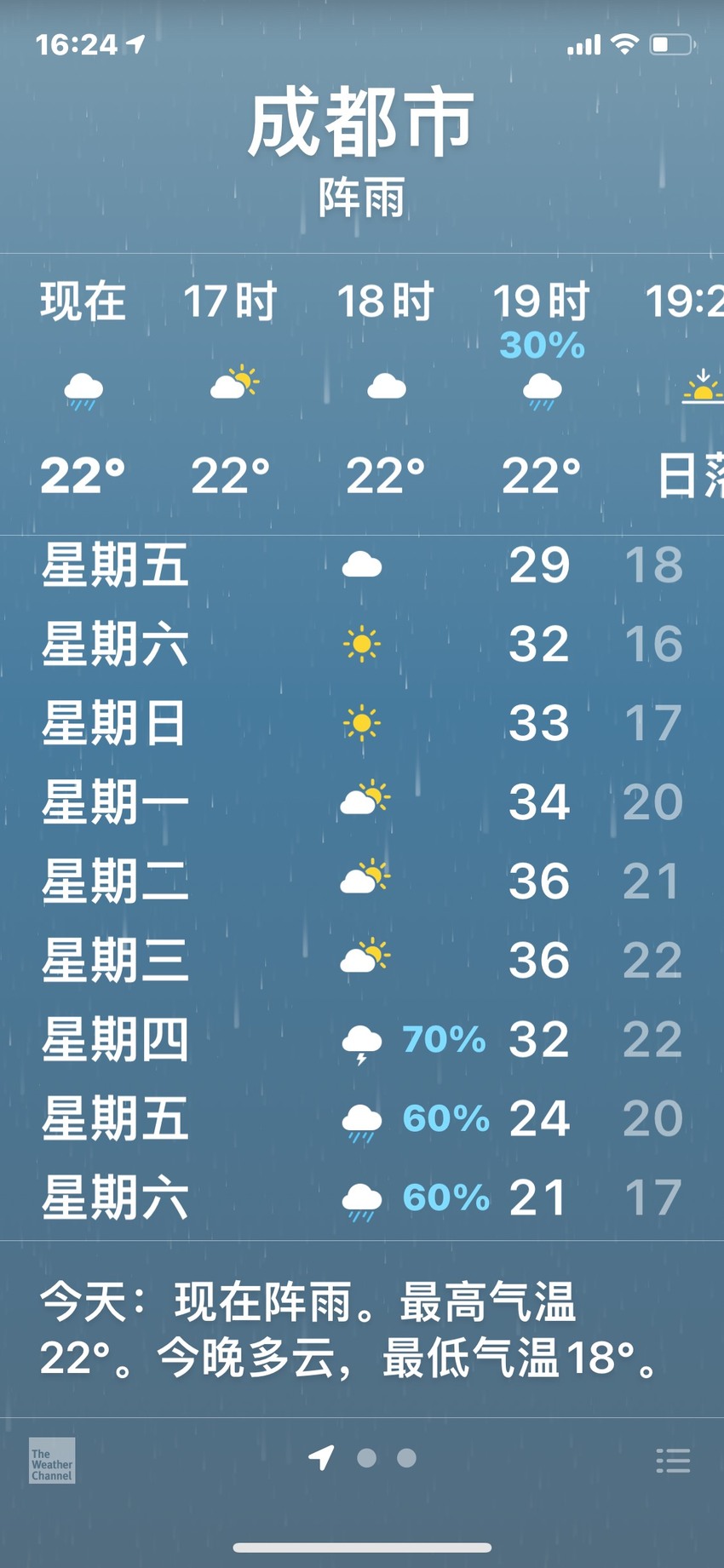724x1568 pixels.
Task: Tap the page indicator dots
Action: coord(362,1458)
